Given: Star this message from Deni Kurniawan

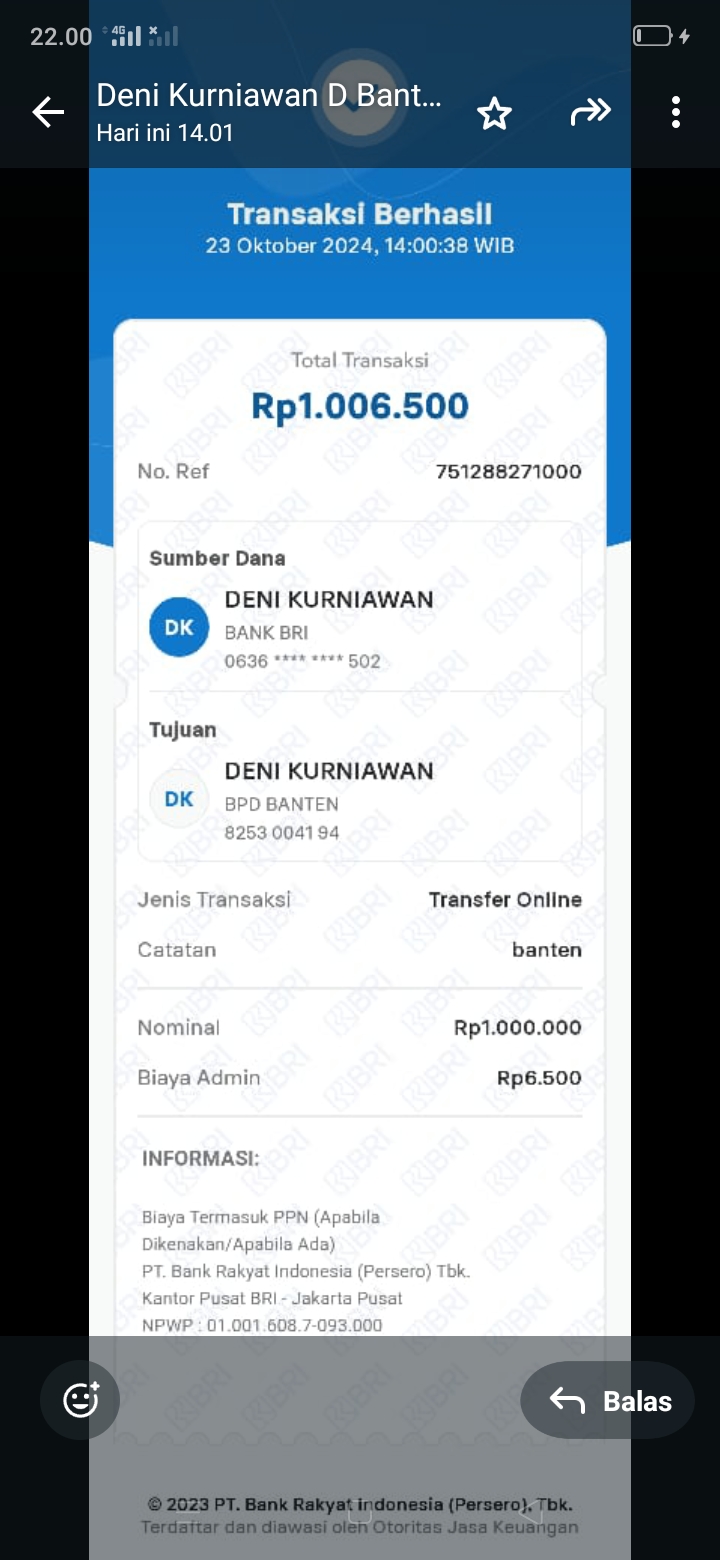Looking at the screenshot, I should pos(494,113).
